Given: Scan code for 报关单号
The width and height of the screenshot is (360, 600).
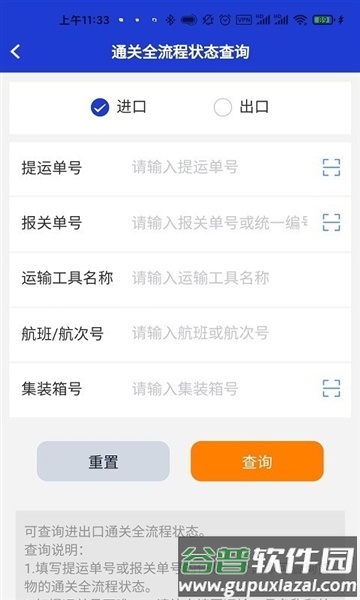Looking at the screenshot, I should point(331,222).
